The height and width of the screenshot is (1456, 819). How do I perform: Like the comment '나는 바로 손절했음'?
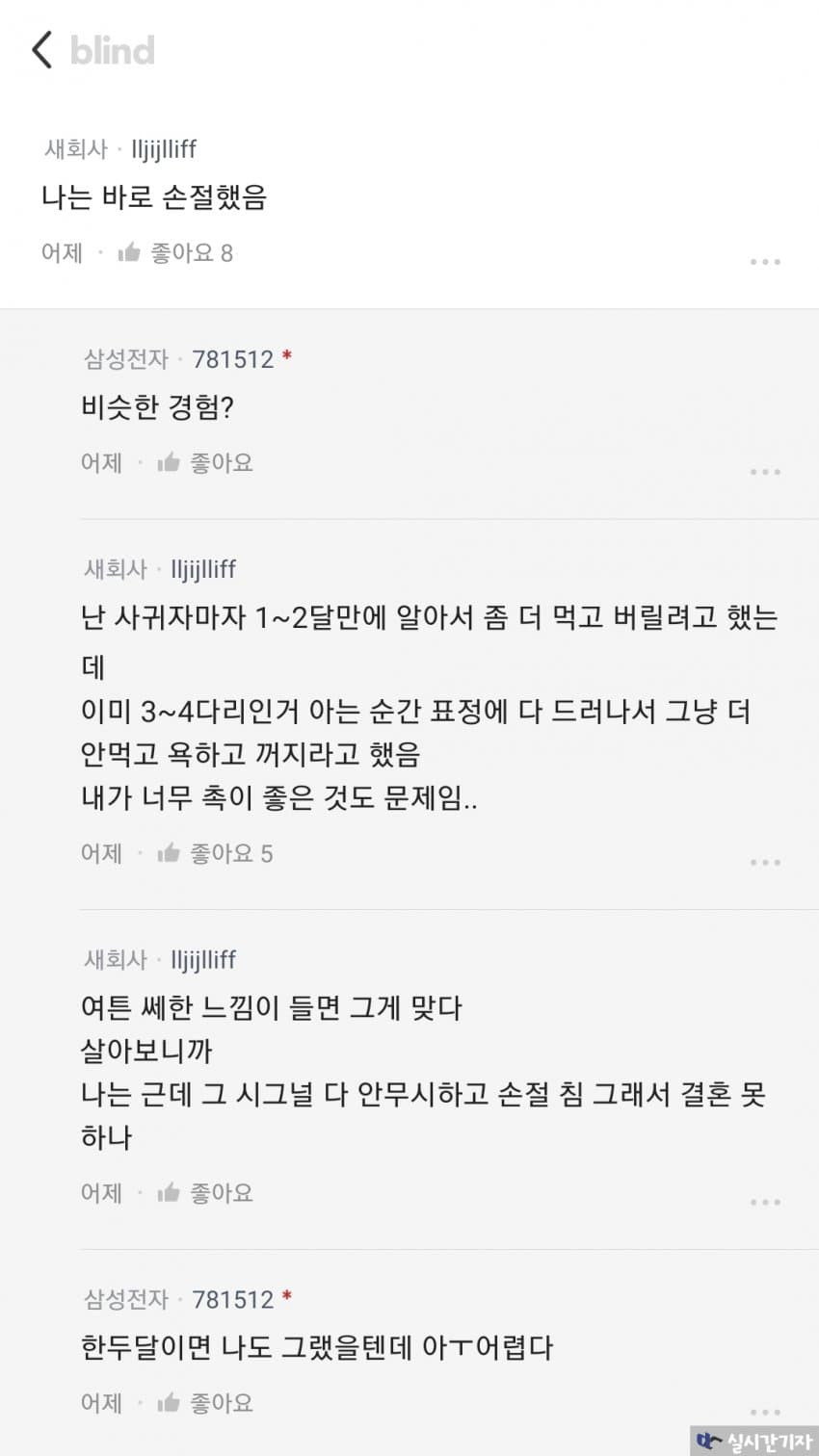(174, 253)
